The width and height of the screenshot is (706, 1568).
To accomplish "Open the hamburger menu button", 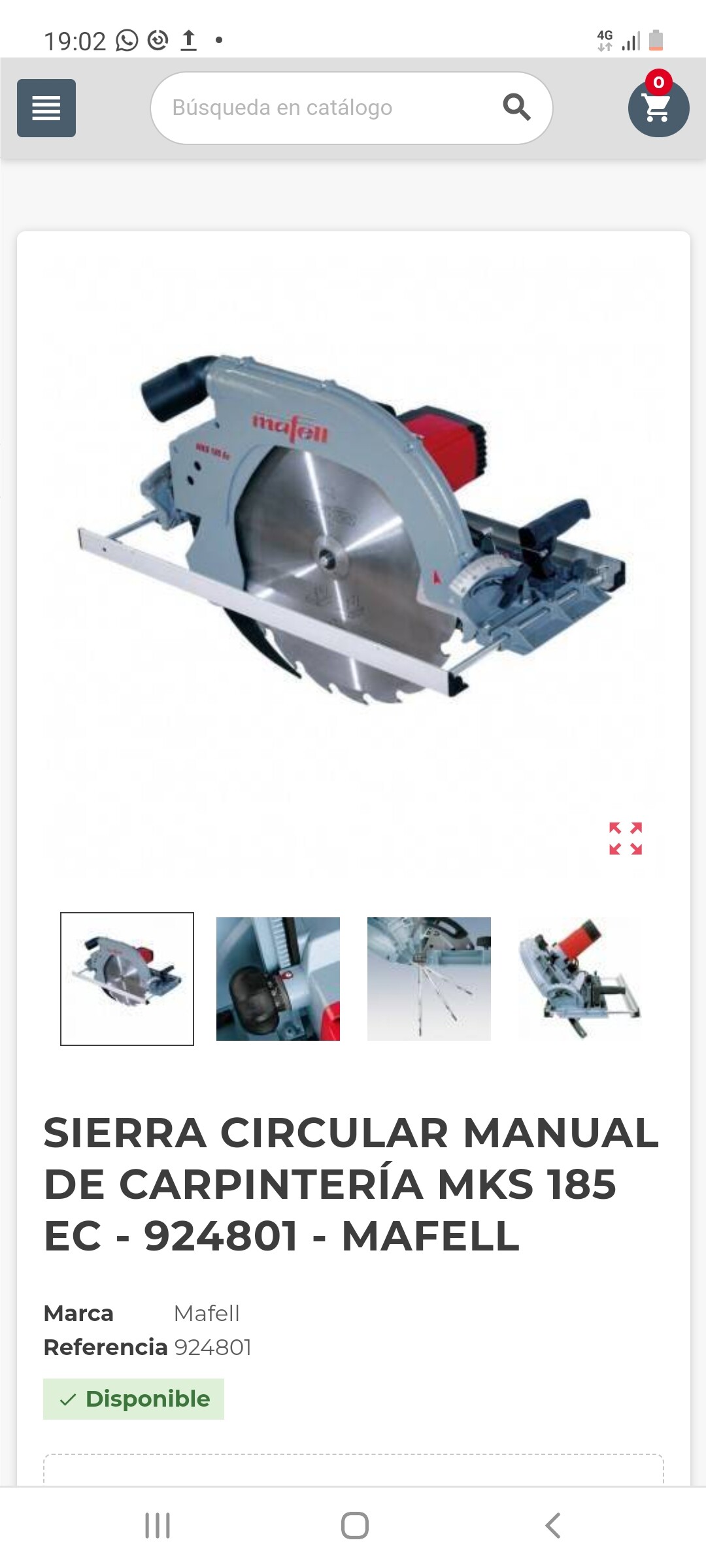I will click(x=46, y=108).
